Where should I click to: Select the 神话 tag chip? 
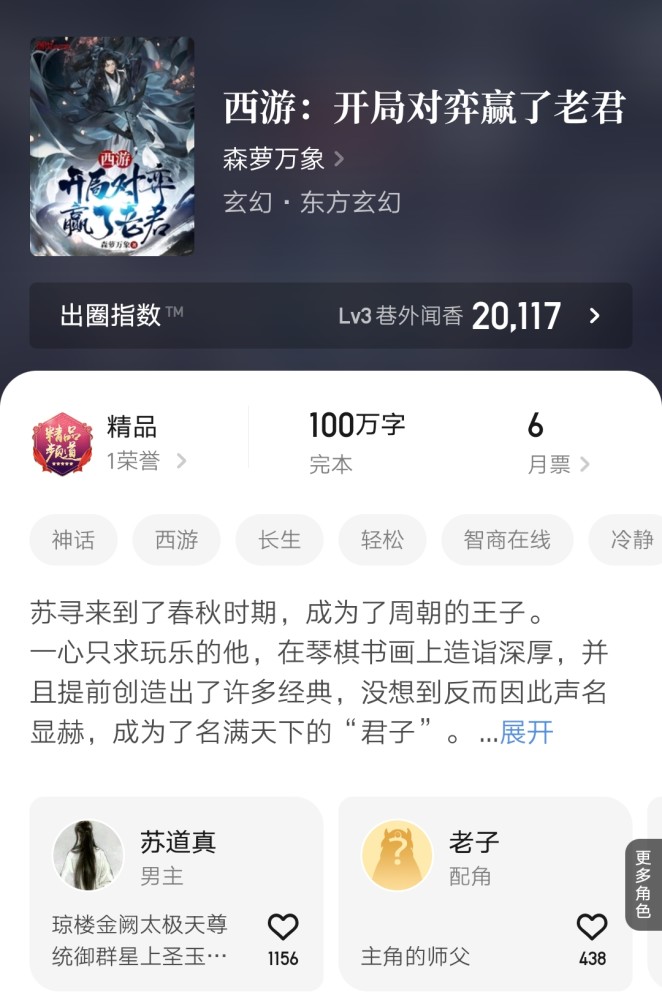(74, 540)
